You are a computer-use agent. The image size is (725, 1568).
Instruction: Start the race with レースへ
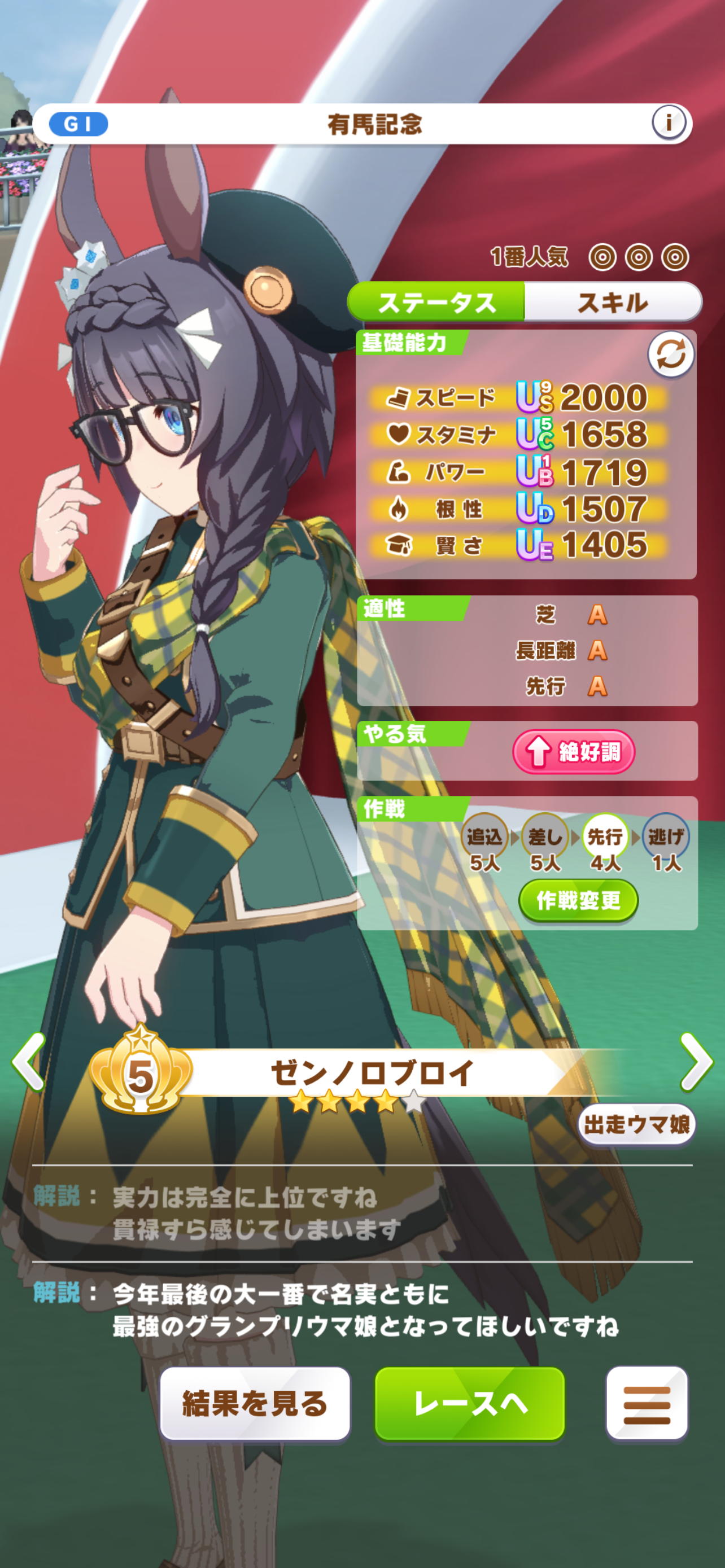(x=470, y=1404)
